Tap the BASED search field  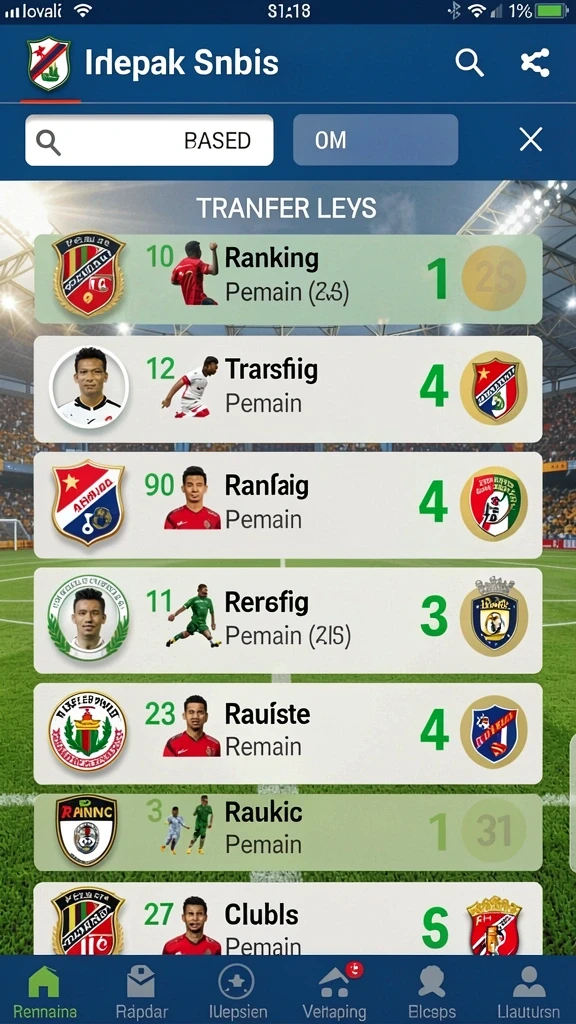(149, 140)
